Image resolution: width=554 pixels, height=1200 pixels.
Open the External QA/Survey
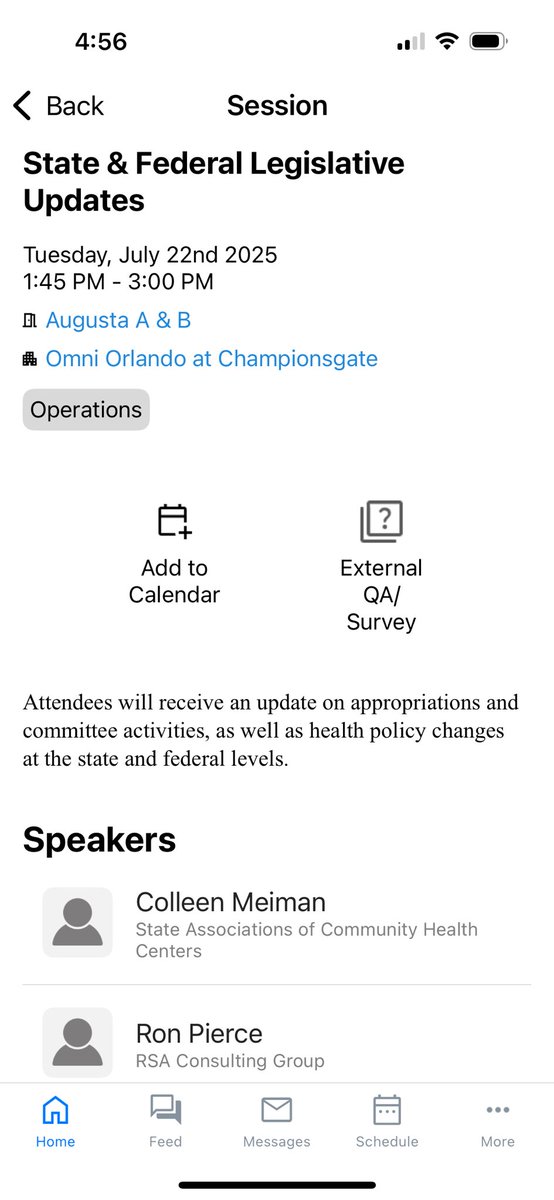pyautogui.click(x=381, y=566)
